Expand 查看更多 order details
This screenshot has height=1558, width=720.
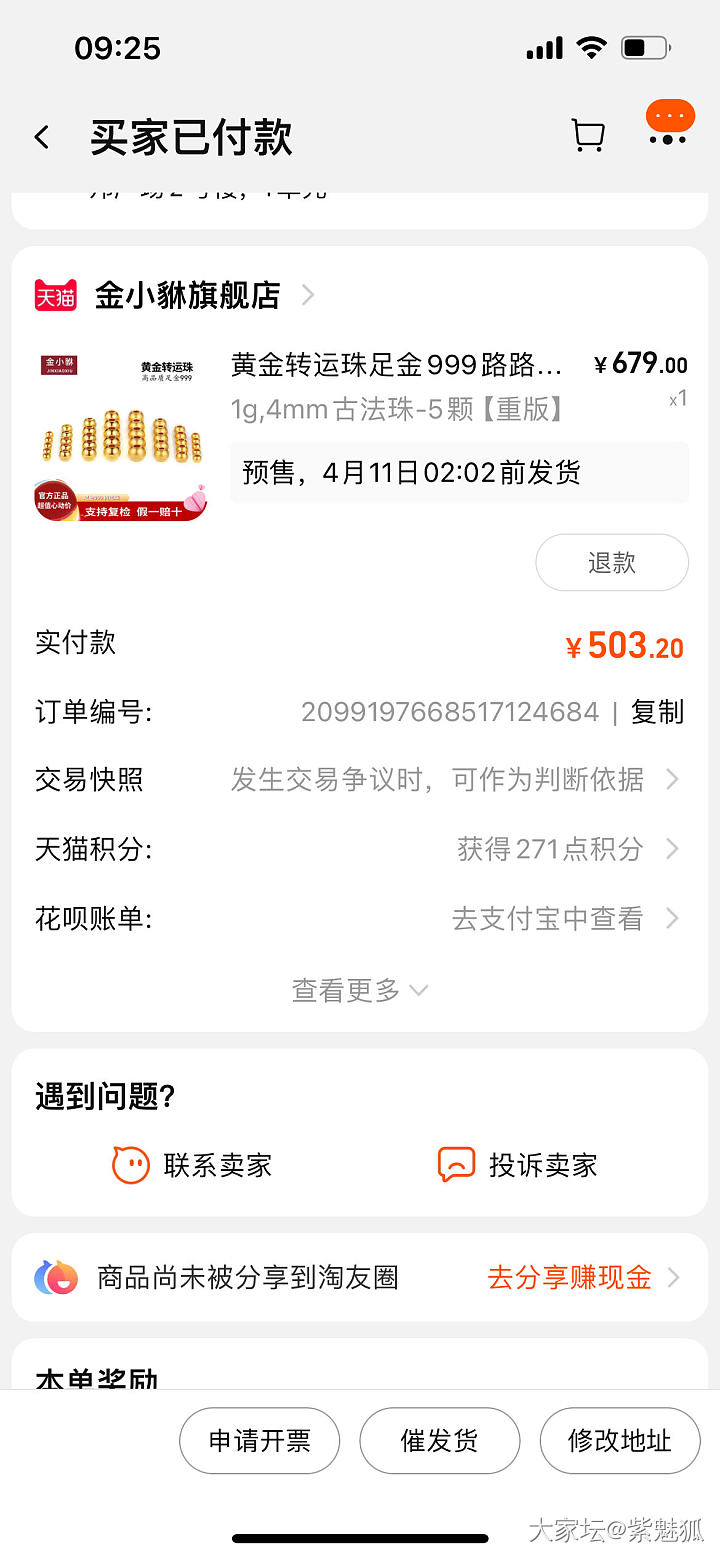point(360,990)
